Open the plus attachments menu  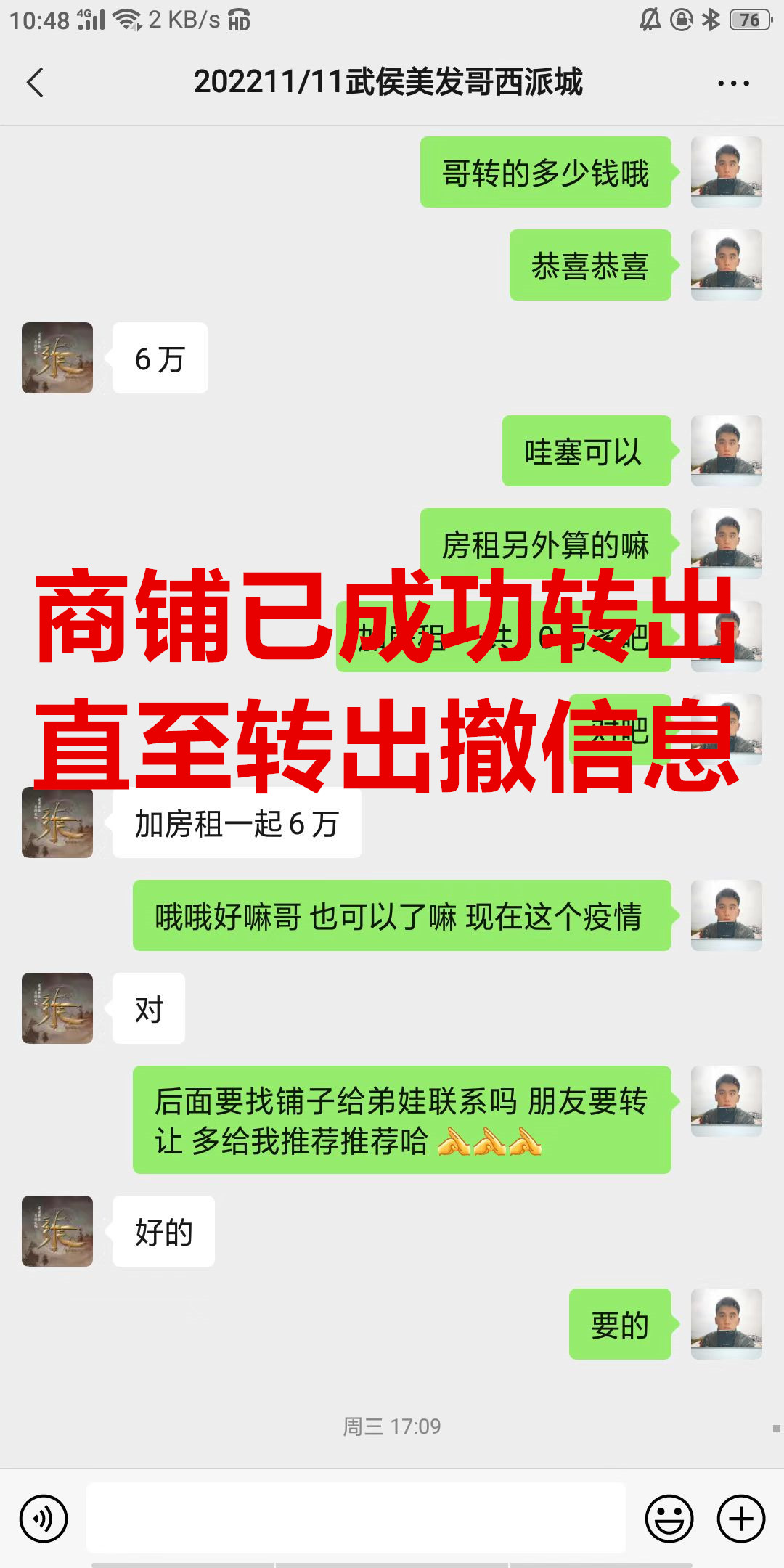point(740,1518)
